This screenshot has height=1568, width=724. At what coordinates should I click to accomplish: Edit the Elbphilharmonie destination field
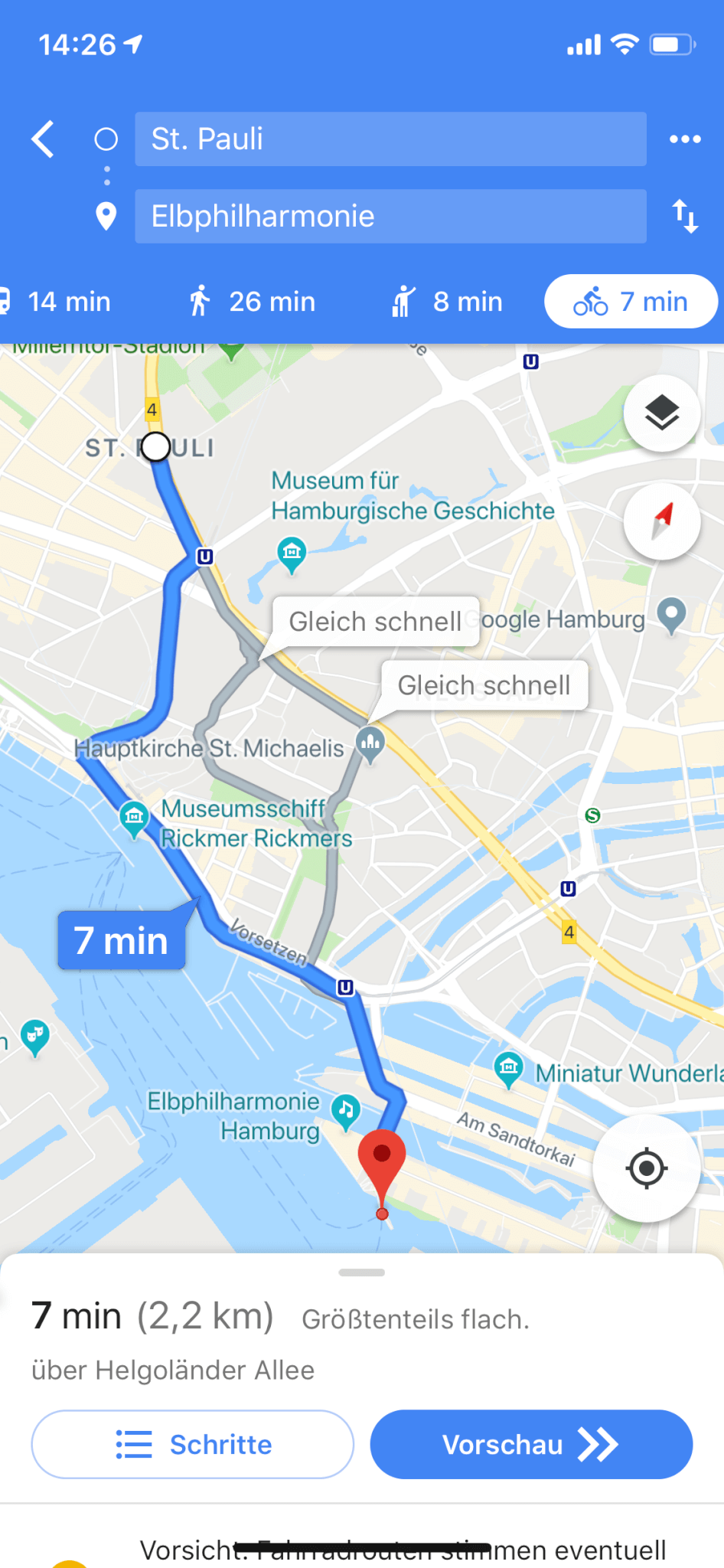pos(390,217)
